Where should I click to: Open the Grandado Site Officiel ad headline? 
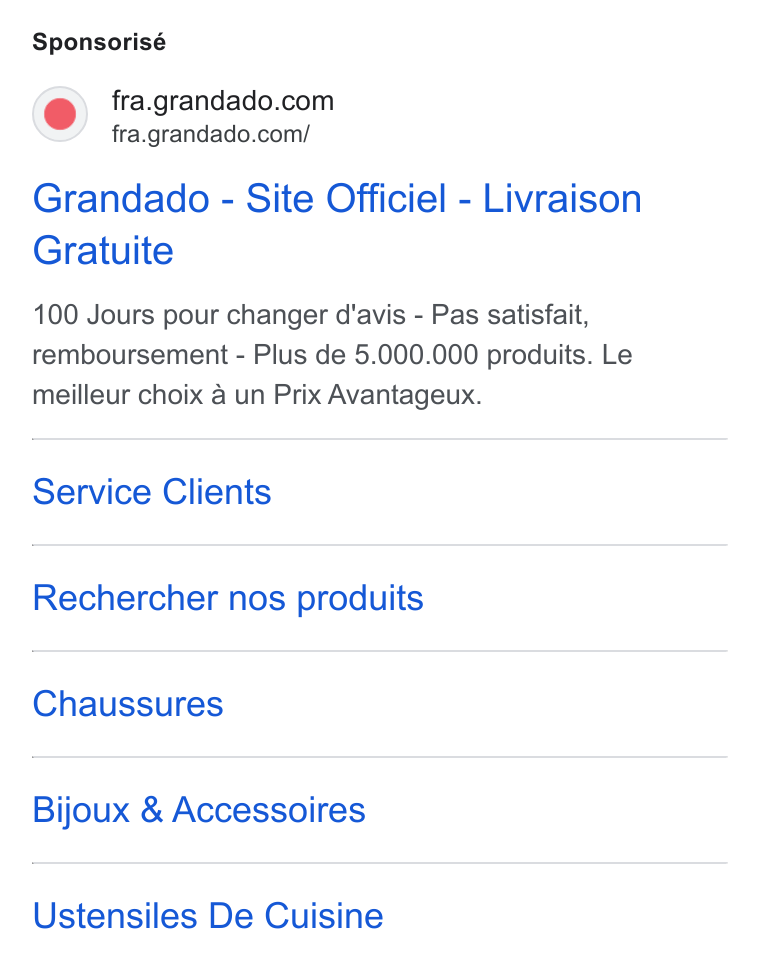[337, 224]
